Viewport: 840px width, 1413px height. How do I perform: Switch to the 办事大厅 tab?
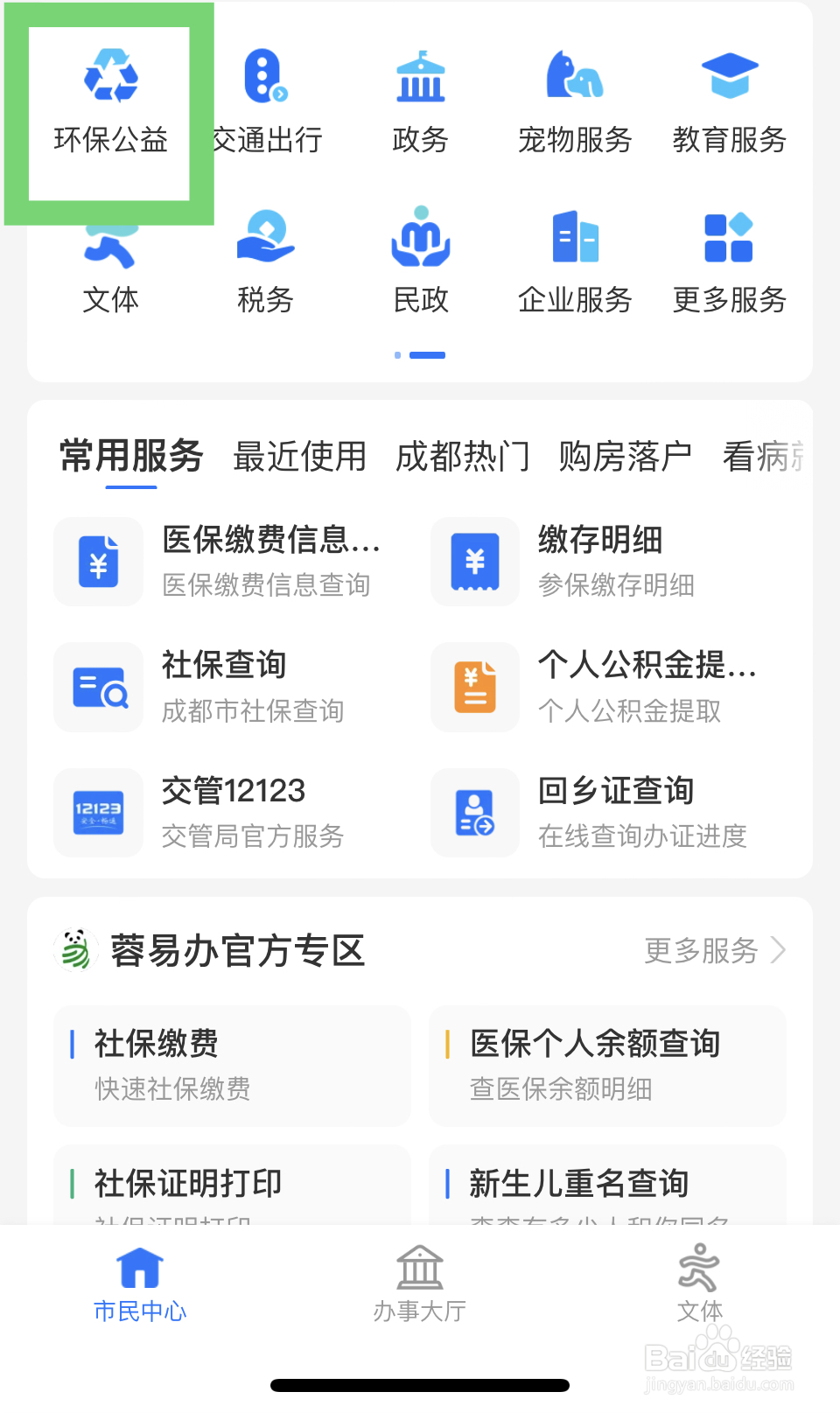(x=420, y=1284)
